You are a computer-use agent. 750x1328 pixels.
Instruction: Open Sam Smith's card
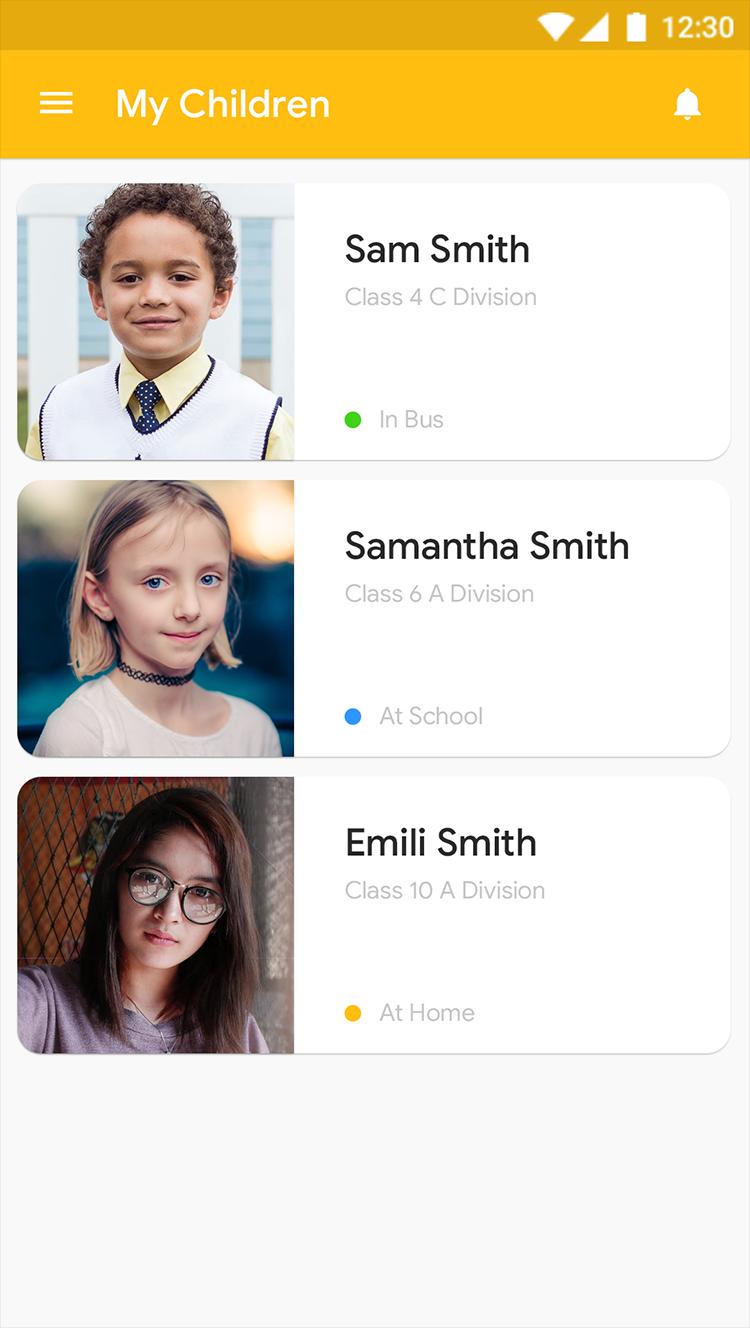pos(437,250)
